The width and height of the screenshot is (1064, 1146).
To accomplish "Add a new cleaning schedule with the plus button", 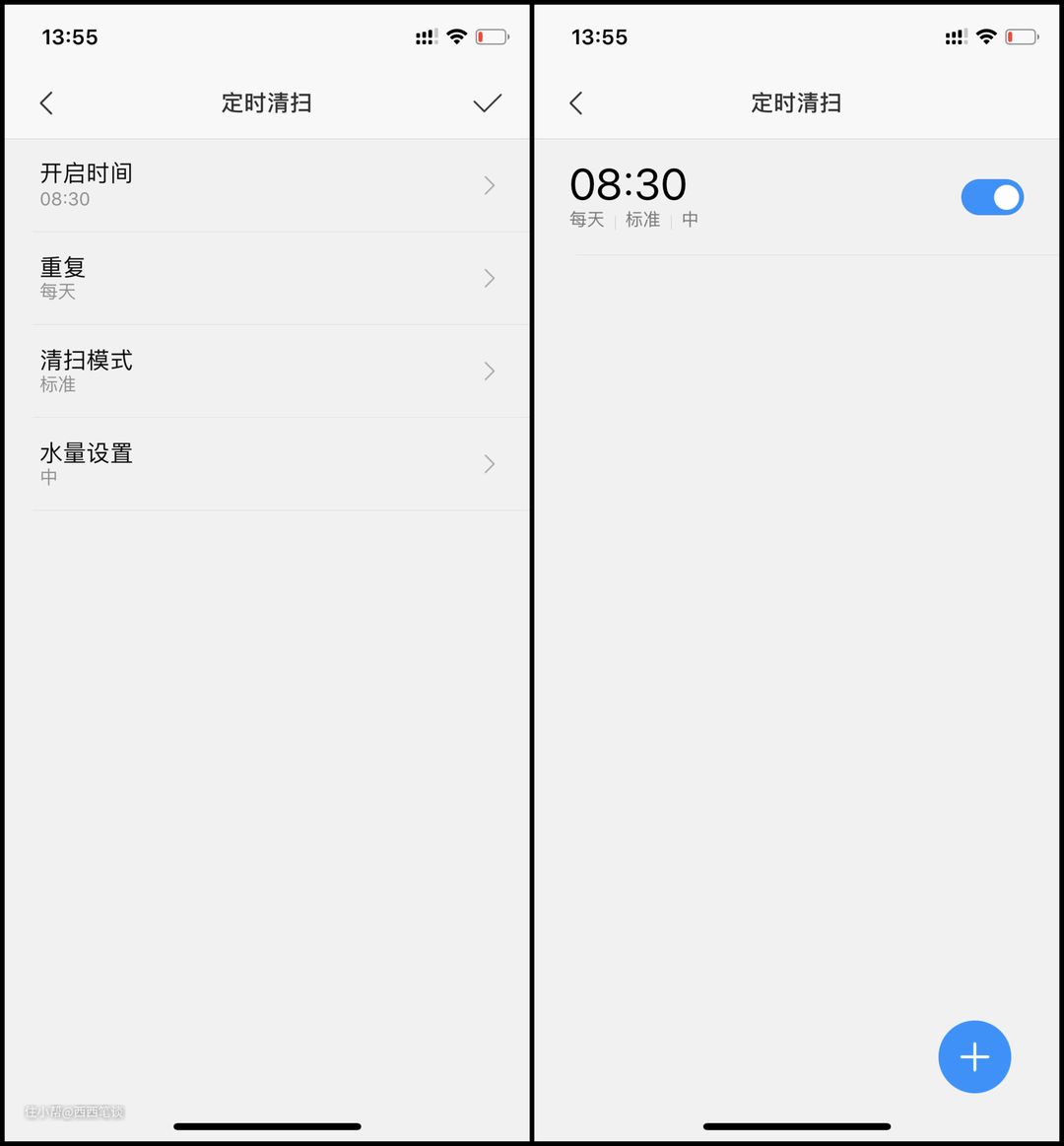I will click(x=973, y=1056).
